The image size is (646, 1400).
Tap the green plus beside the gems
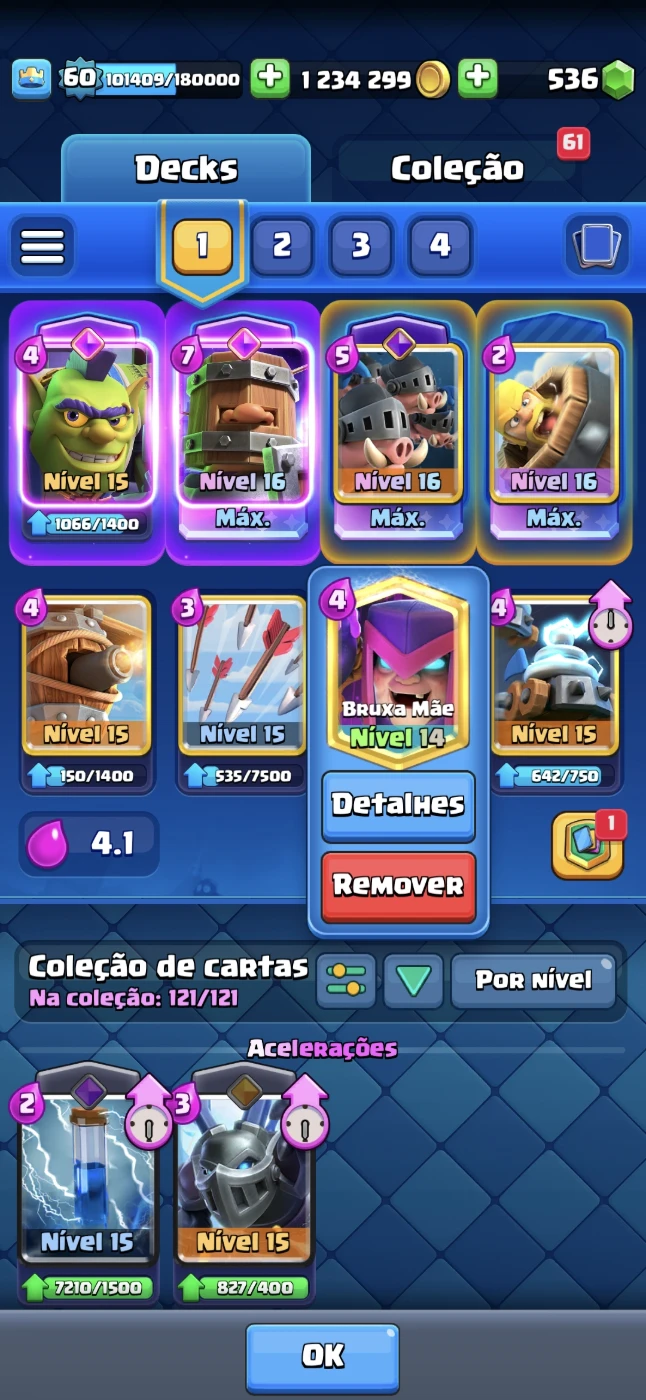478,79
